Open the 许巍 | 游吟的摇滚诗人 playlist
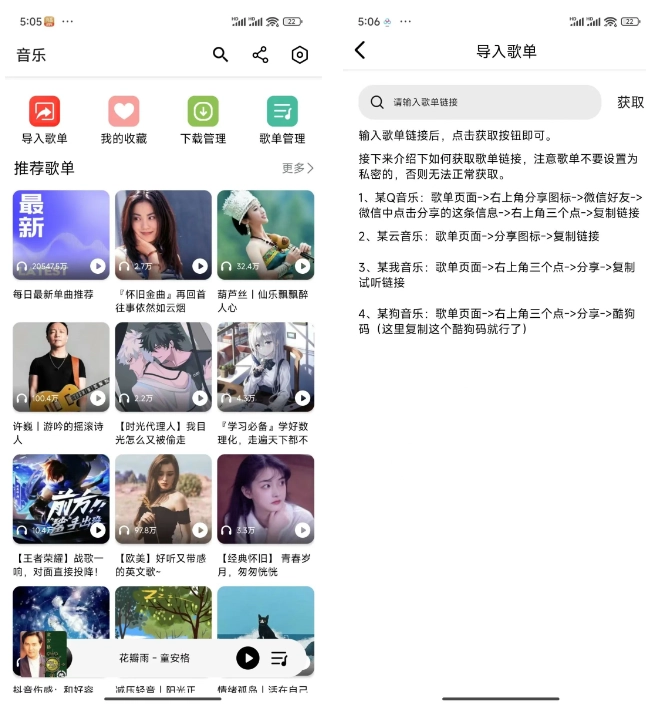The image size is (646, 704). [61, 367]
